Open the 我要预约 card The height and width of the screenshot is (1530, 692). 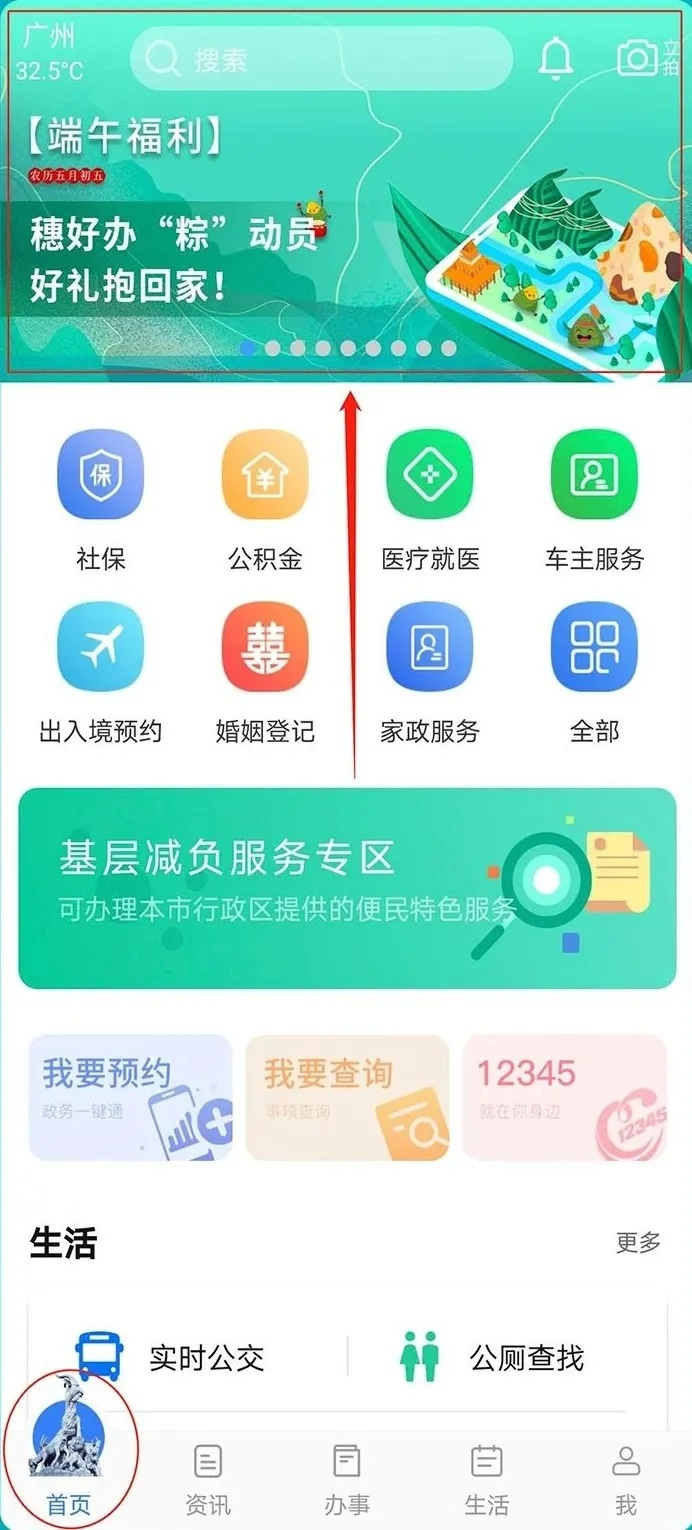click(130, 1098)
